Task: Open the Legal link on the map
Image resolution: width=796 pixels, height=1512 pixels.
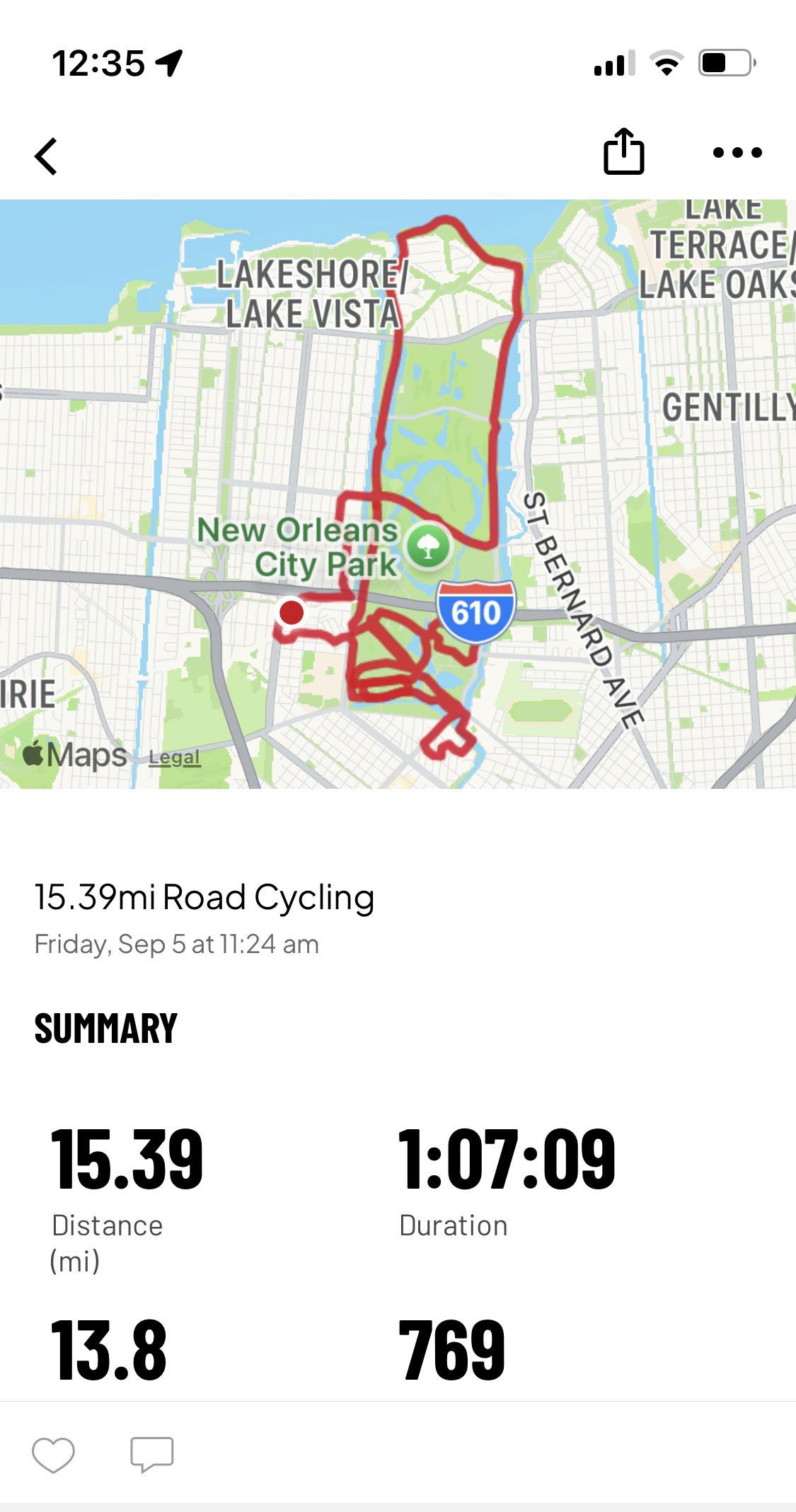Action: pyautogui.click(x=175, y=758)
